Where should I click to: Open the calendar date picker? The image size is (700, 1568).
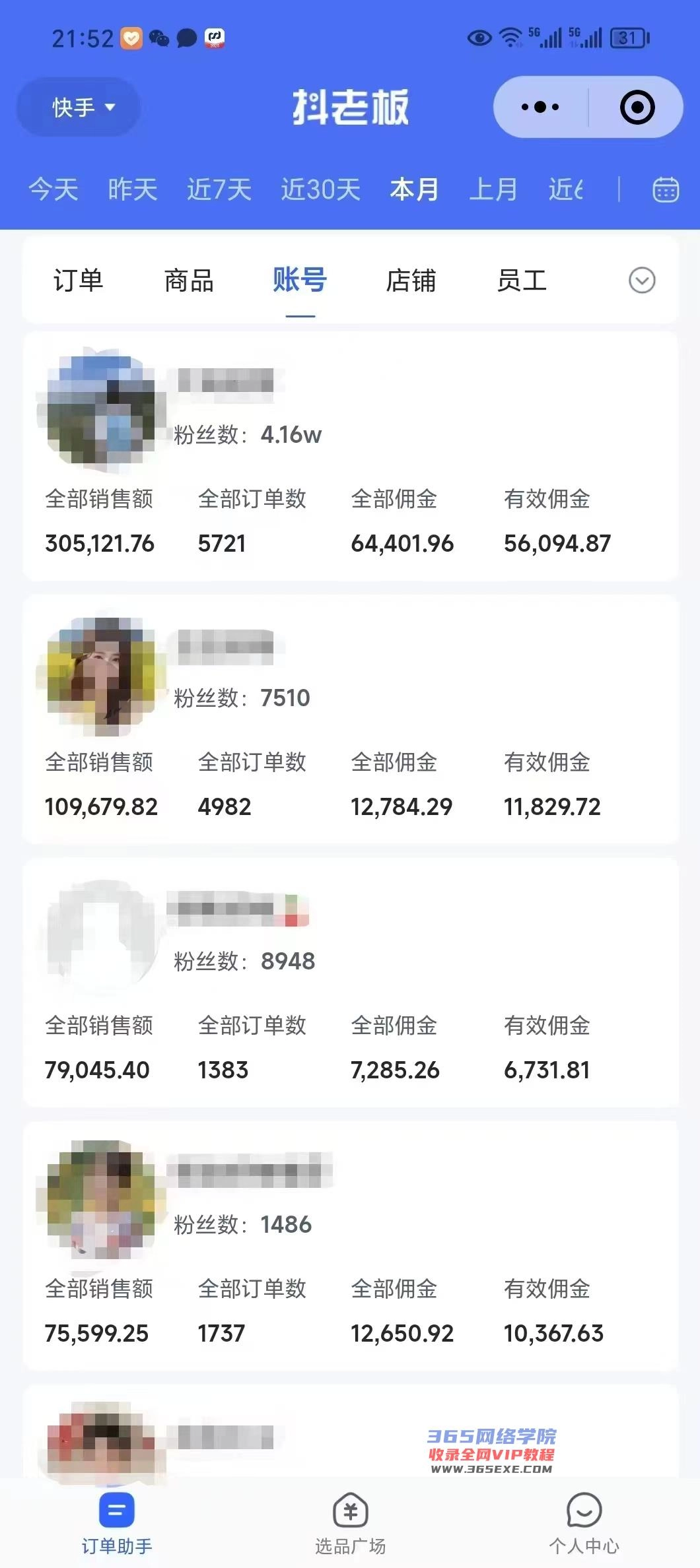665,190
